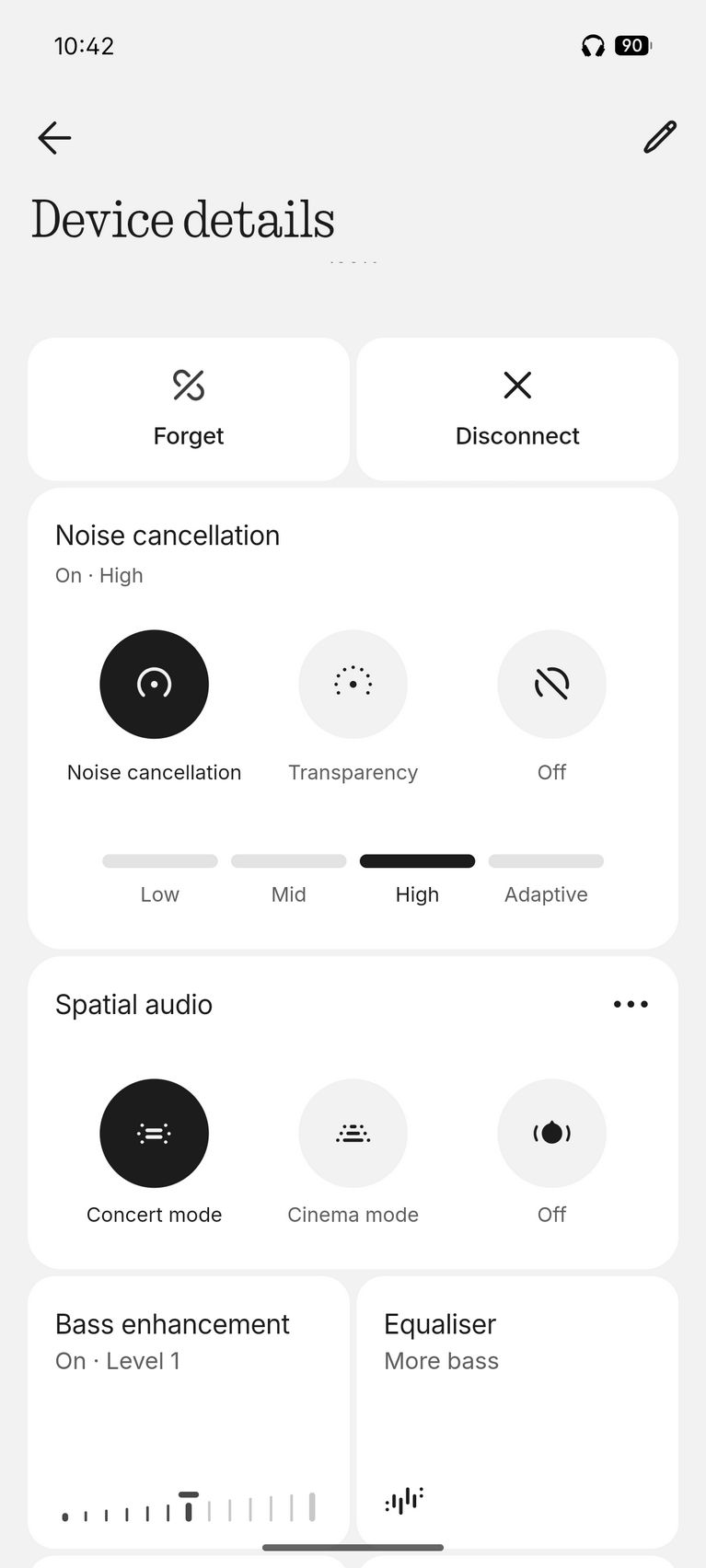Select Noise cancellation listening mode
706x1568 pixels.
tap(154, 685)
